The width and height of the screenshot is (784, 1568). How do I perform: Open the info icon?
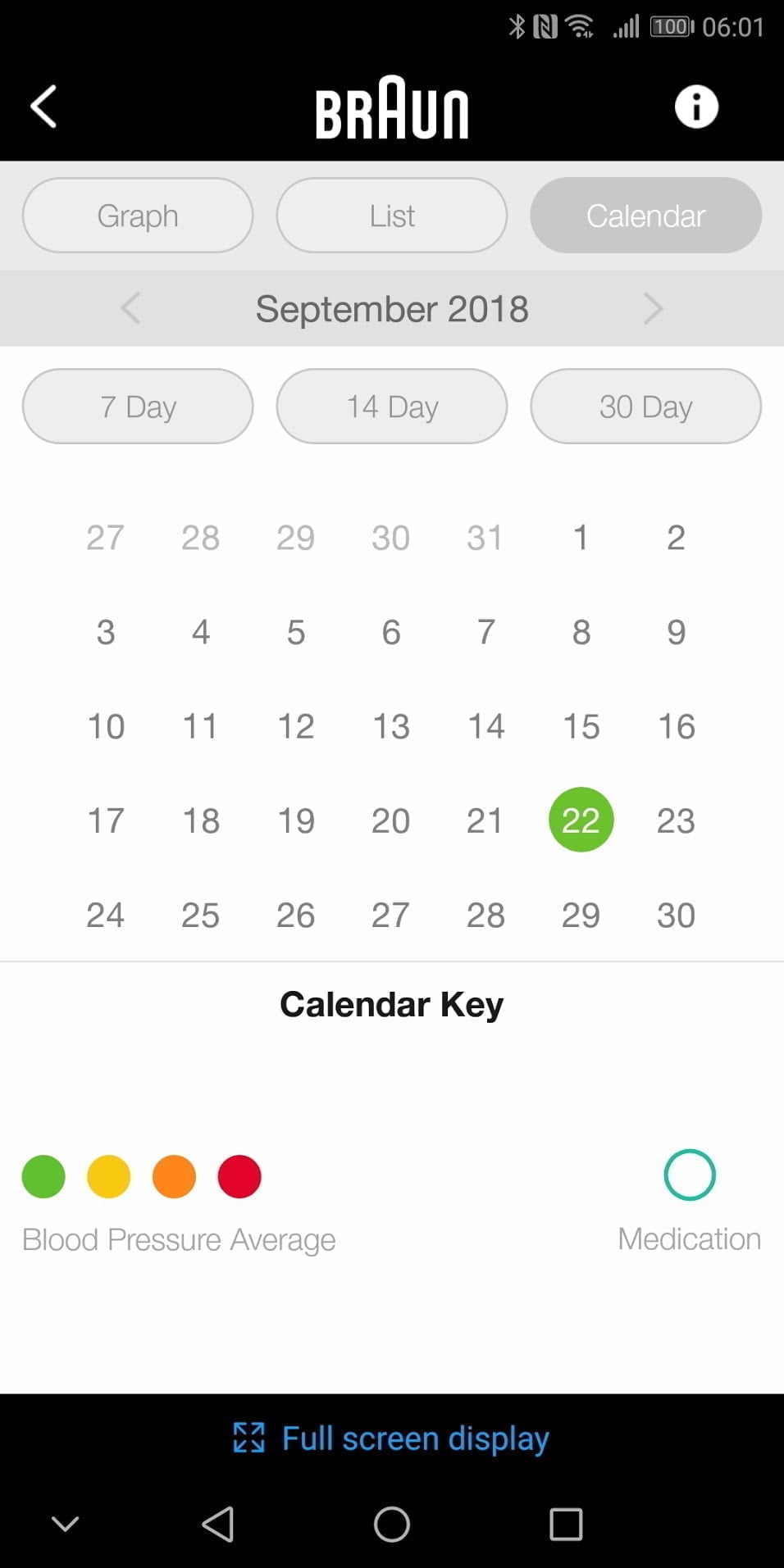tap(695, 107)
